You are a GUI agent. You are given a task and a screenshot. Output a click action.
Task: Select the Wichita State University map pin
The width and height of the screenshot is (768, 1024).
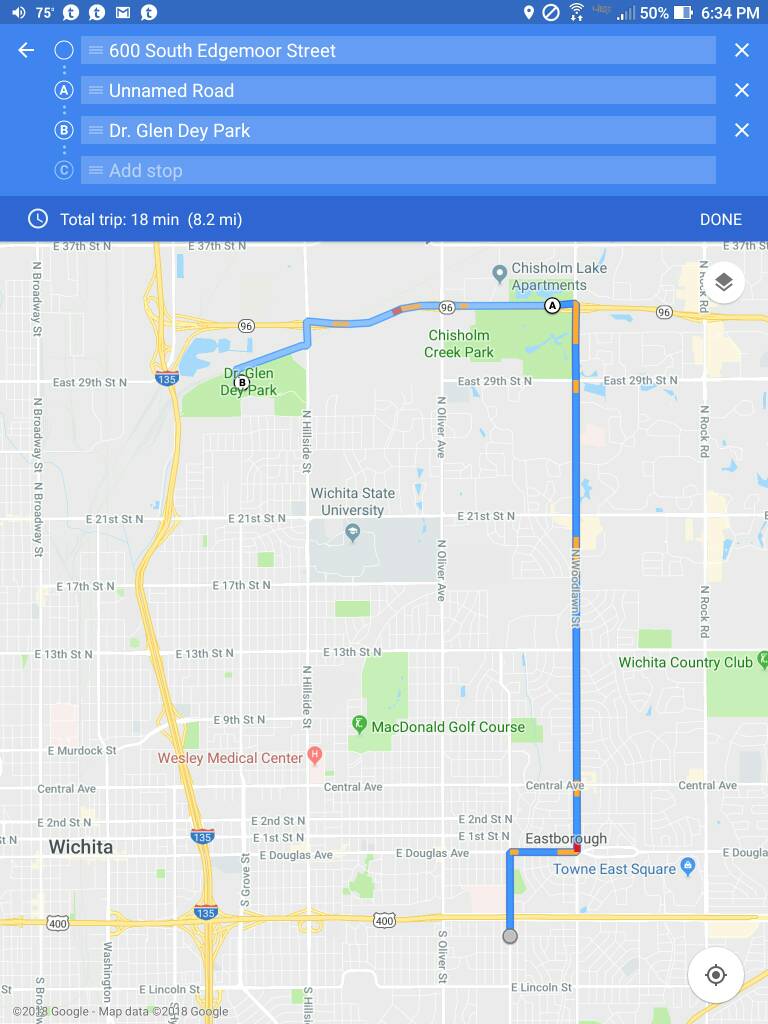pos(352,532)
